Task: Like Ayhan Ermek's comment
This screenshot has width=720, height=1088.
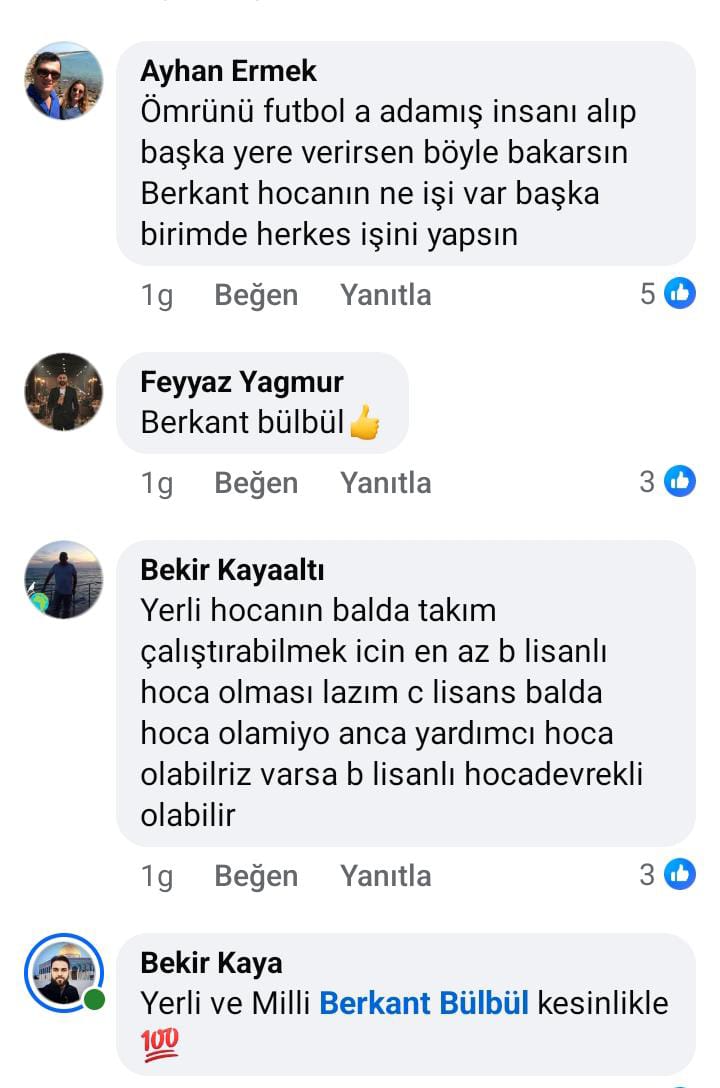Action: pyautogui.click(x=256, y=295)
